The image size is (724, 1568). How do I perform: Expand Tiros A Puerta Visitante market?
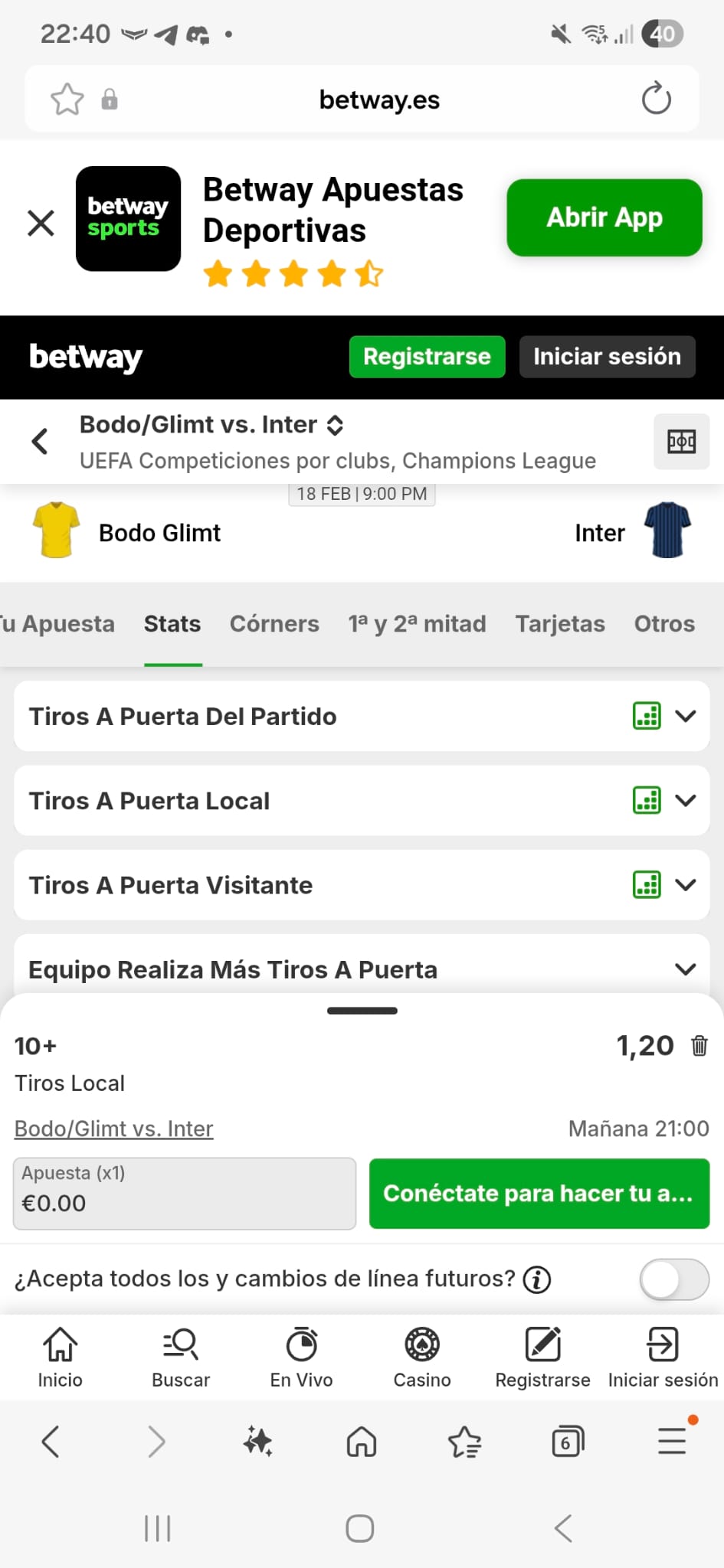tap(685, 885)
